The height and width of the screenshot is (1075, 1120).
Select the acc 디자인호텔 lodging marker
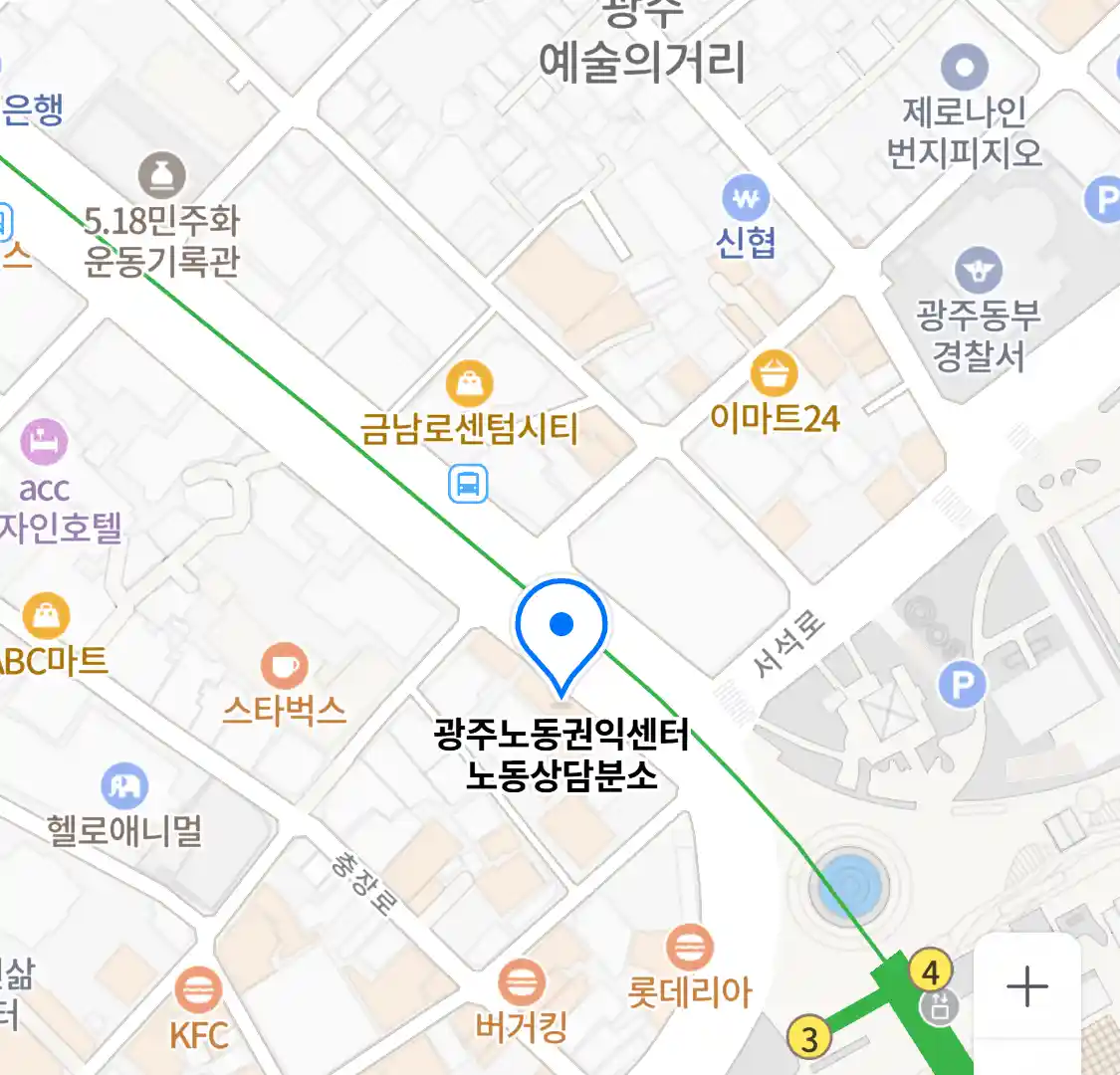(44, 442)
